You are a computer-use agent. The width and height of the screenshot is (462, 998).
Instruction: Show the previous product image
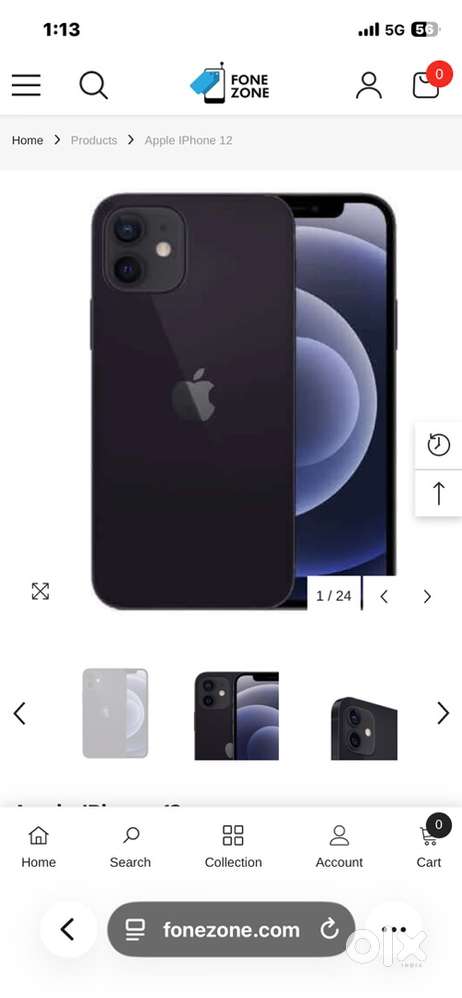[384, 596]
